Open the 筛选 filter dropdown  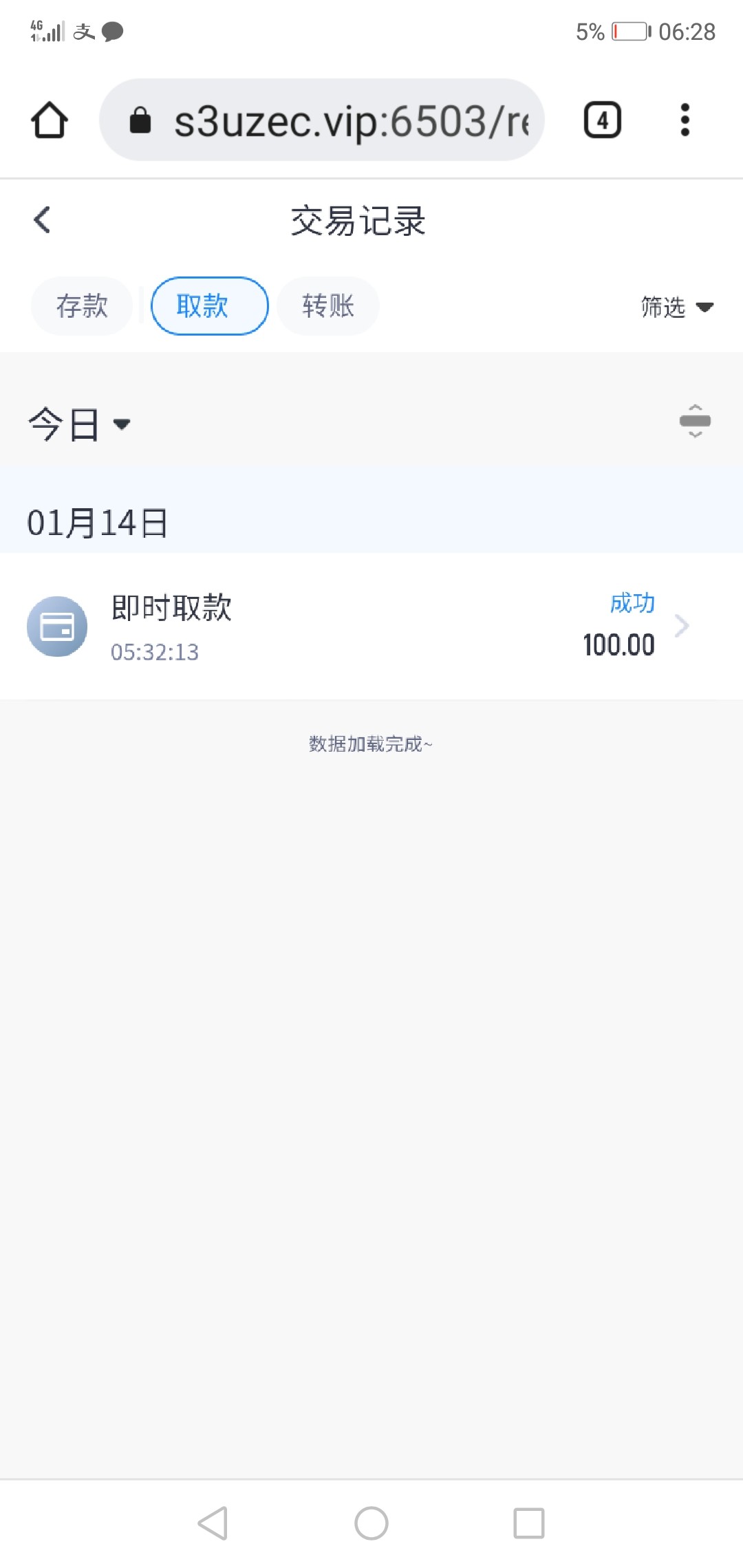pyautogui.click(x=677, y=307)
